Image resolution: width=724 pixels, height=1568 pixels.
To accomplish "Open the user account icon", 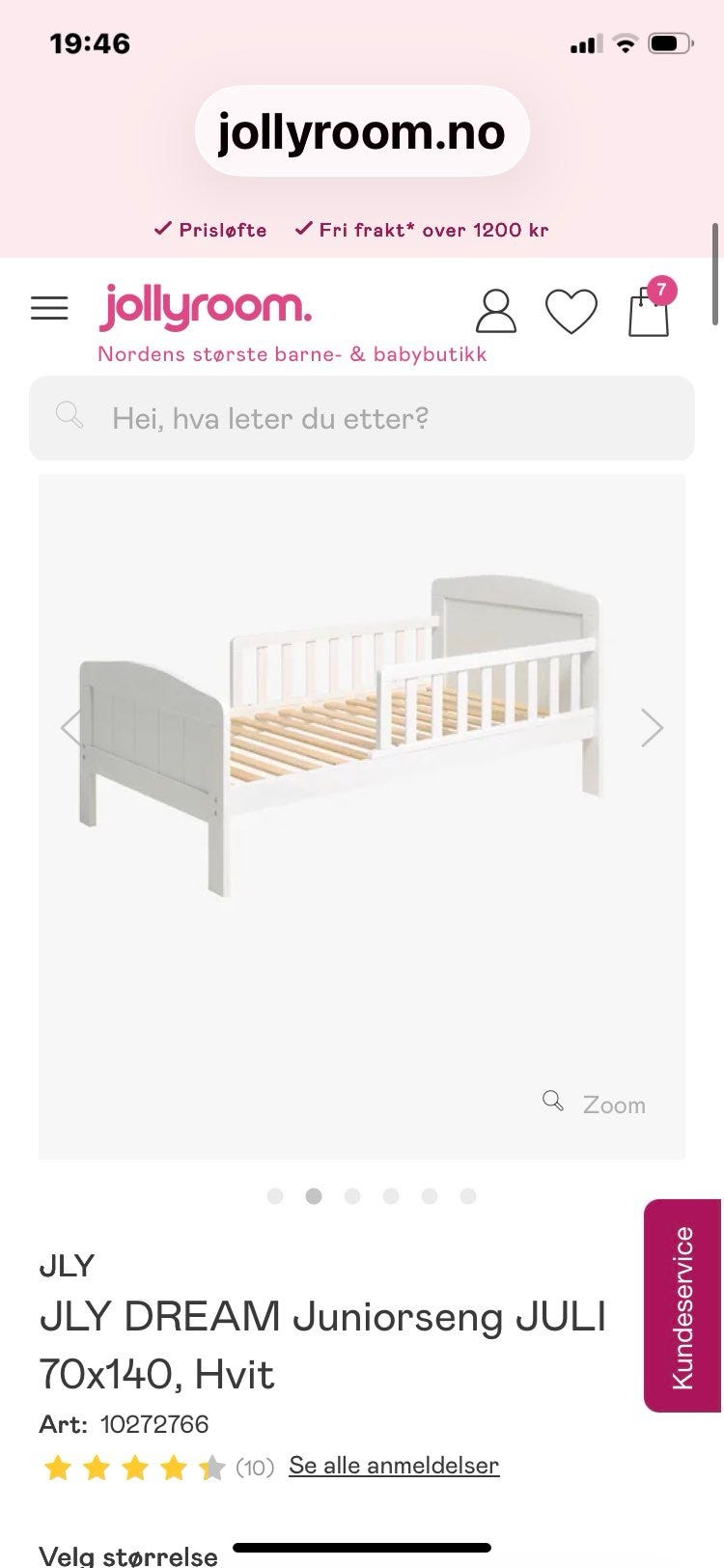I will coord(496,312).
